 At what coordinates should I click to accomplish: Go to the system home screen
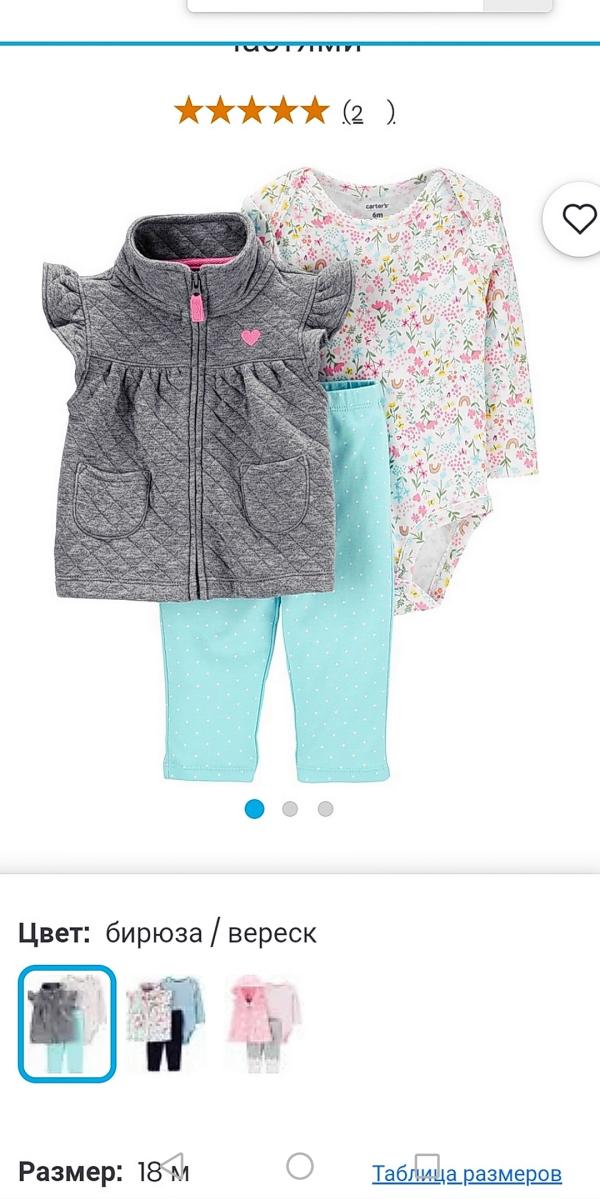300,1166
